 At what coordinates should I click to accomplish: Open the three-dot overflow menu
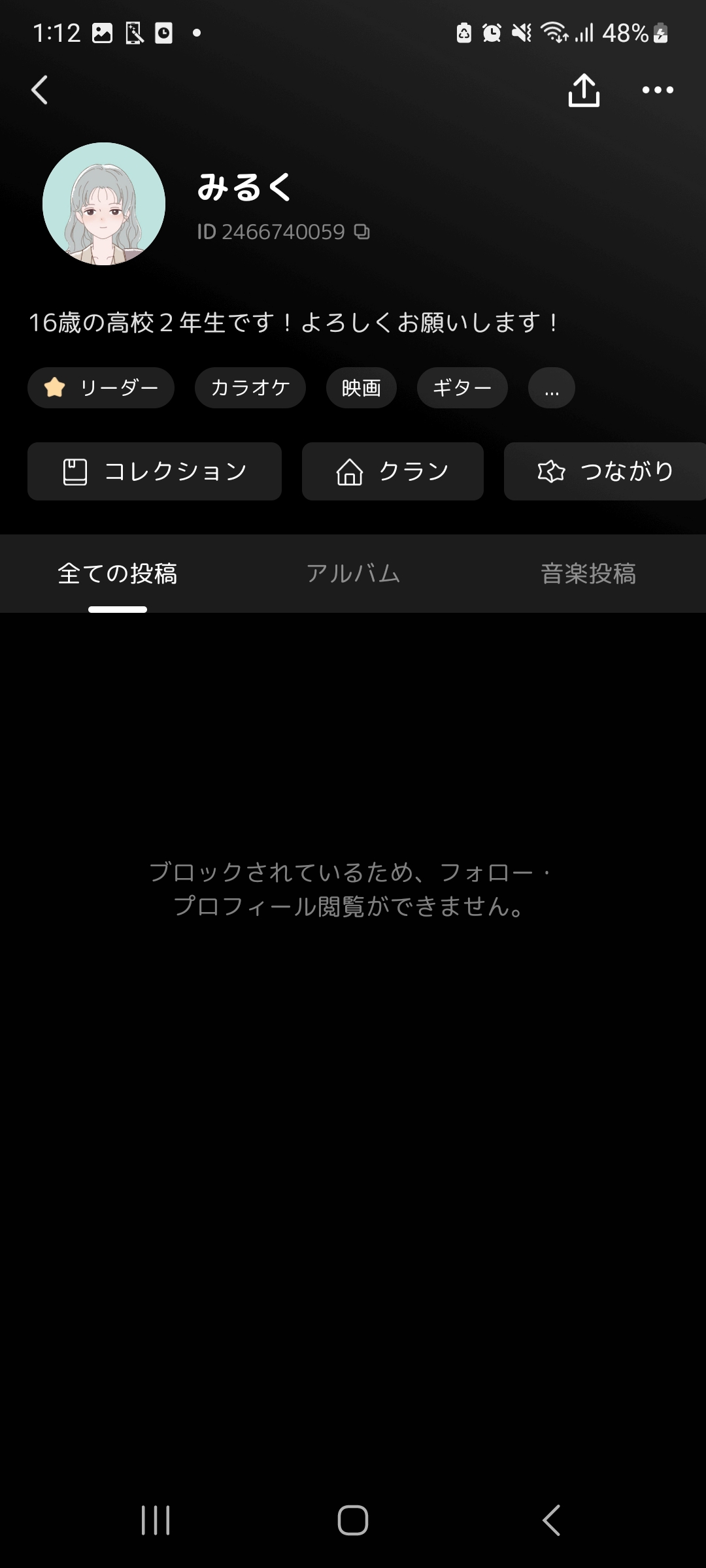pos(658,90)
